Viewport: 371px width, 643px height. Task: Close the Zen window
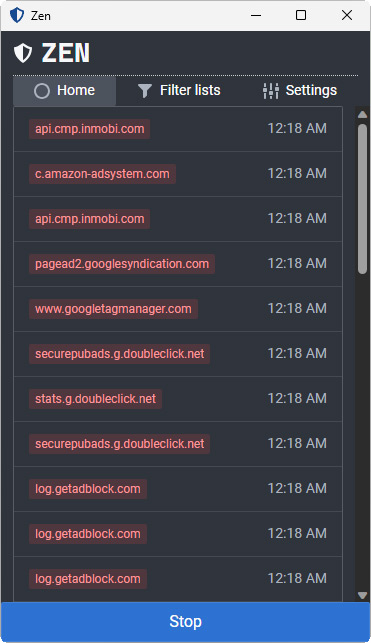347,16
